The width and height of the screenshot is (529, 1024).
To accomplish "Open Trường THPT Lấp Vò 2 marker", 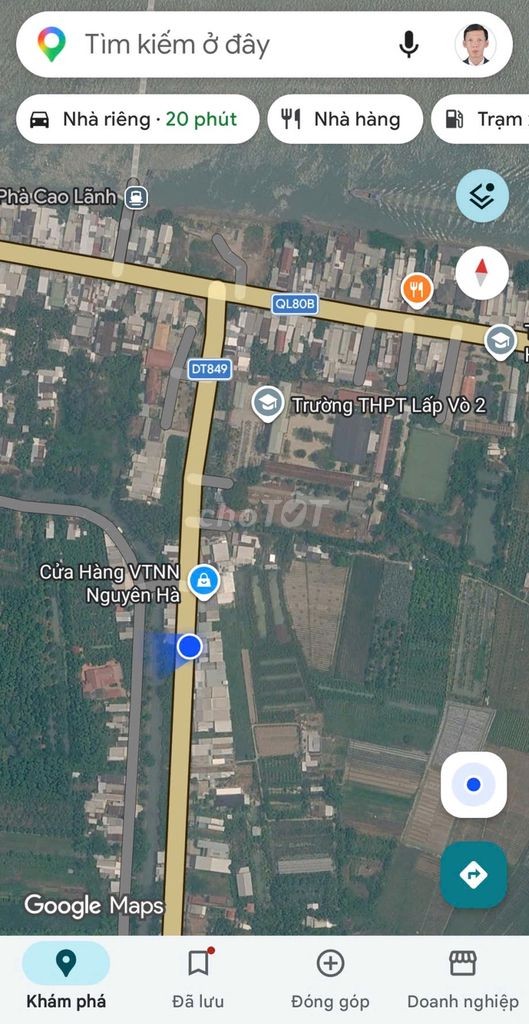I will coord(268,403).
